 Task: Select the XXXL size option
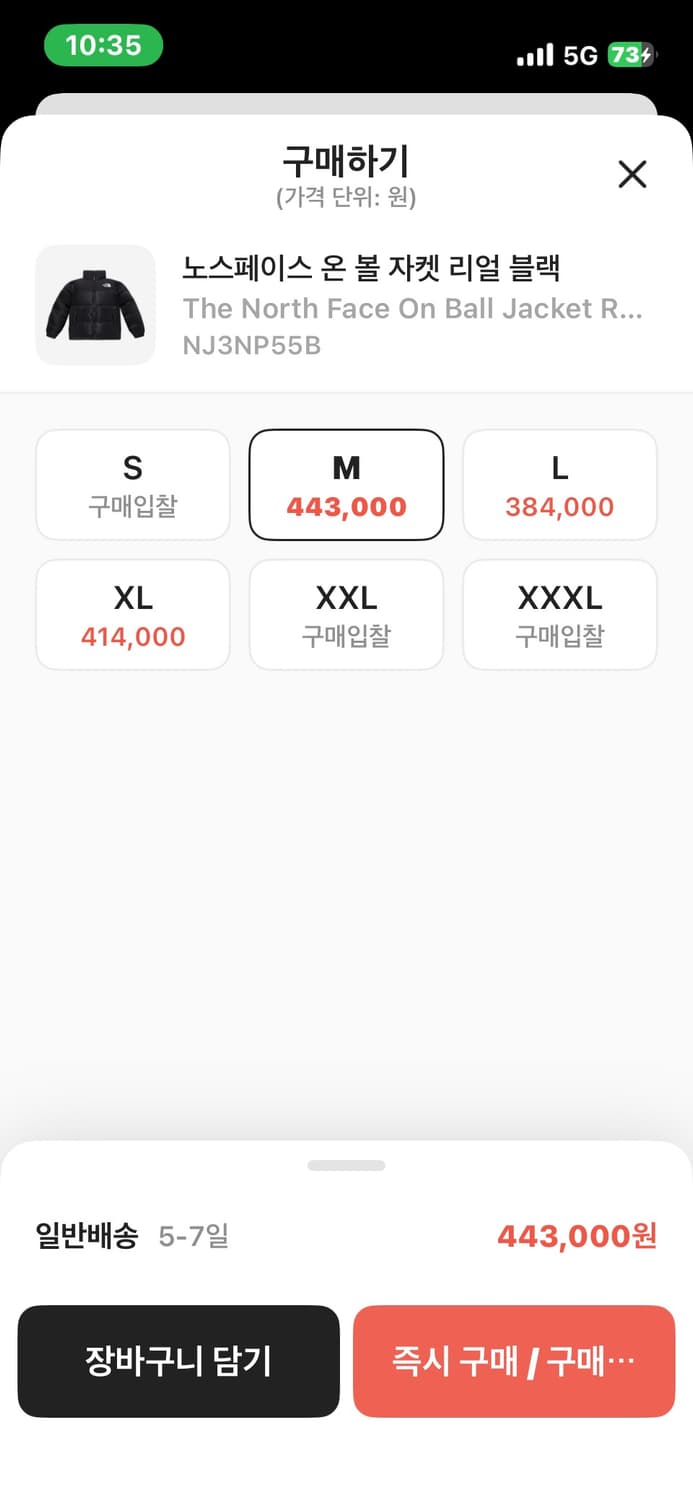(559, 615)
